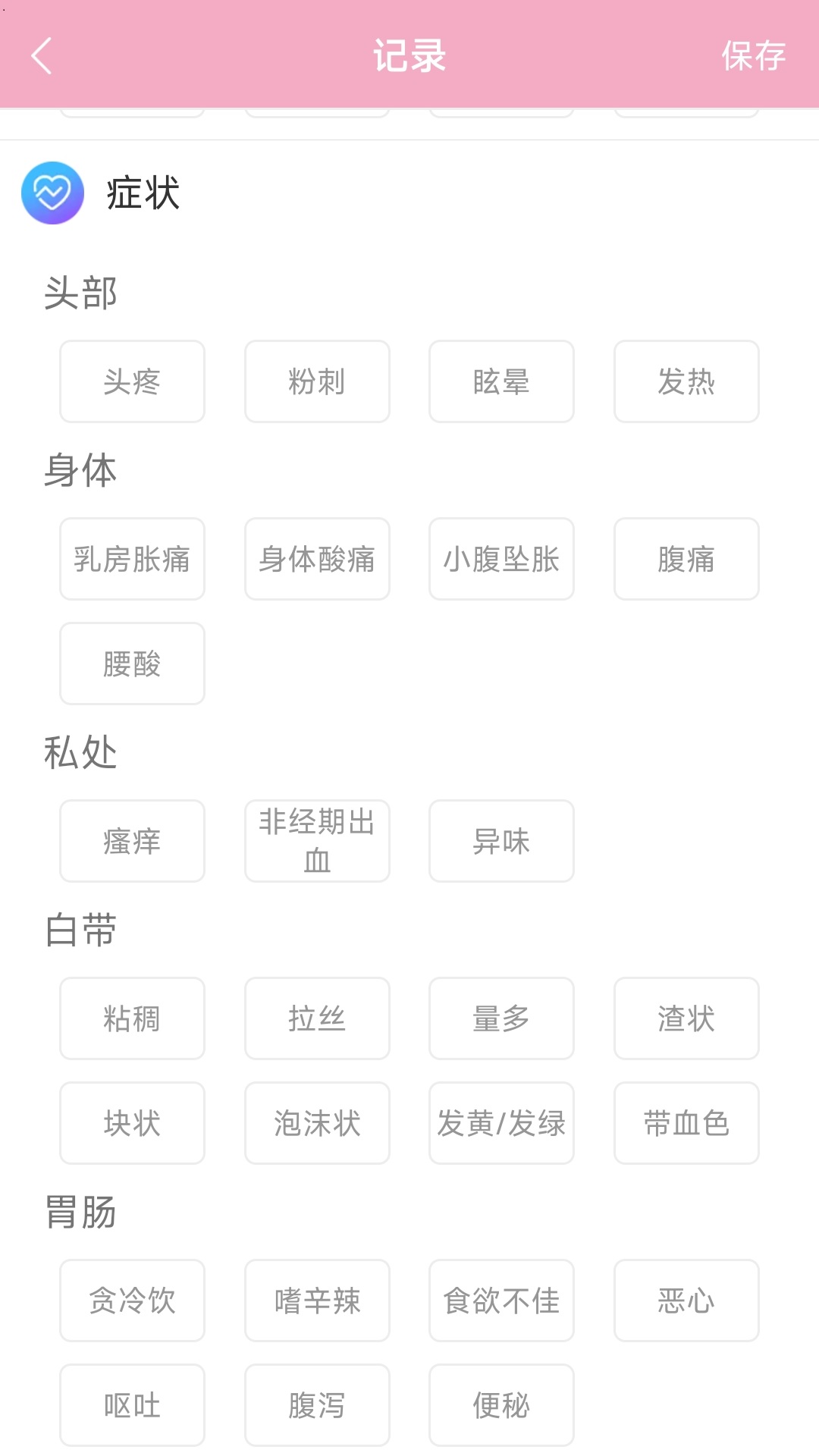
Task: Select 异味 in the 私处 section
Action: (x=501, y=842)
